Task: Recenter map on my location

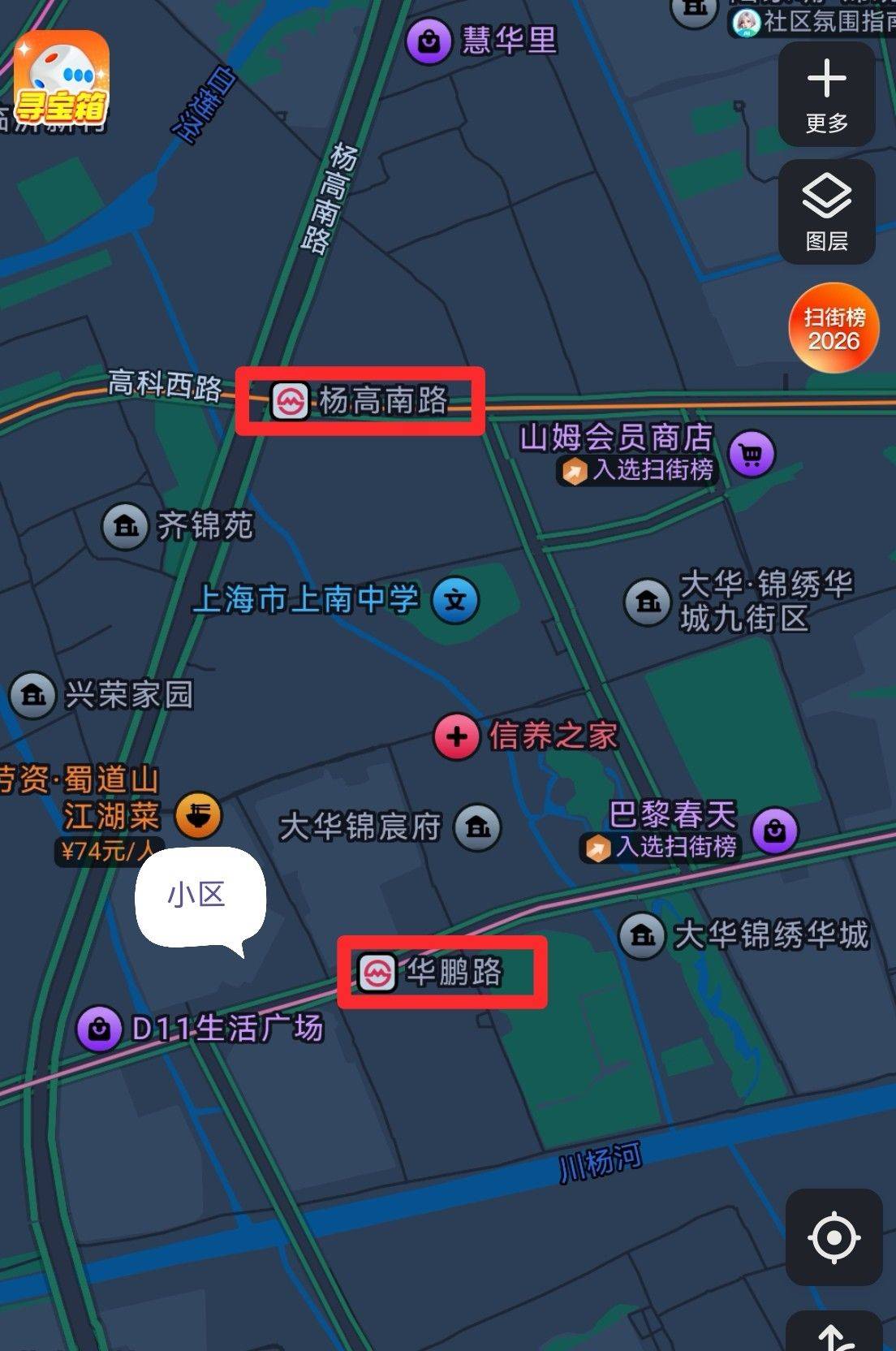Action: pos(834,1237)
